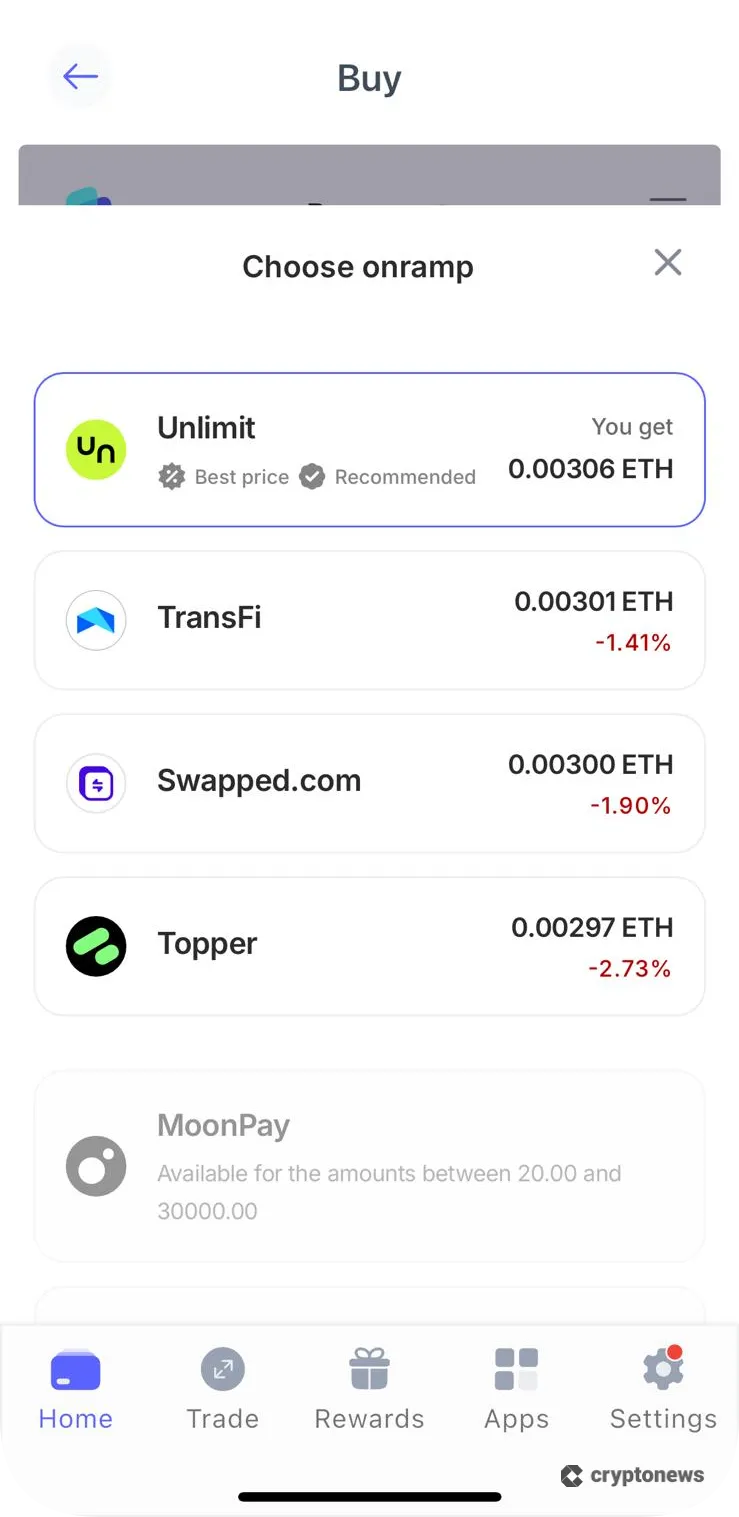Tap the home indicator bar at screen bottom
The width and height of the screenshot is (739, 1517).
pos(369,1497)
